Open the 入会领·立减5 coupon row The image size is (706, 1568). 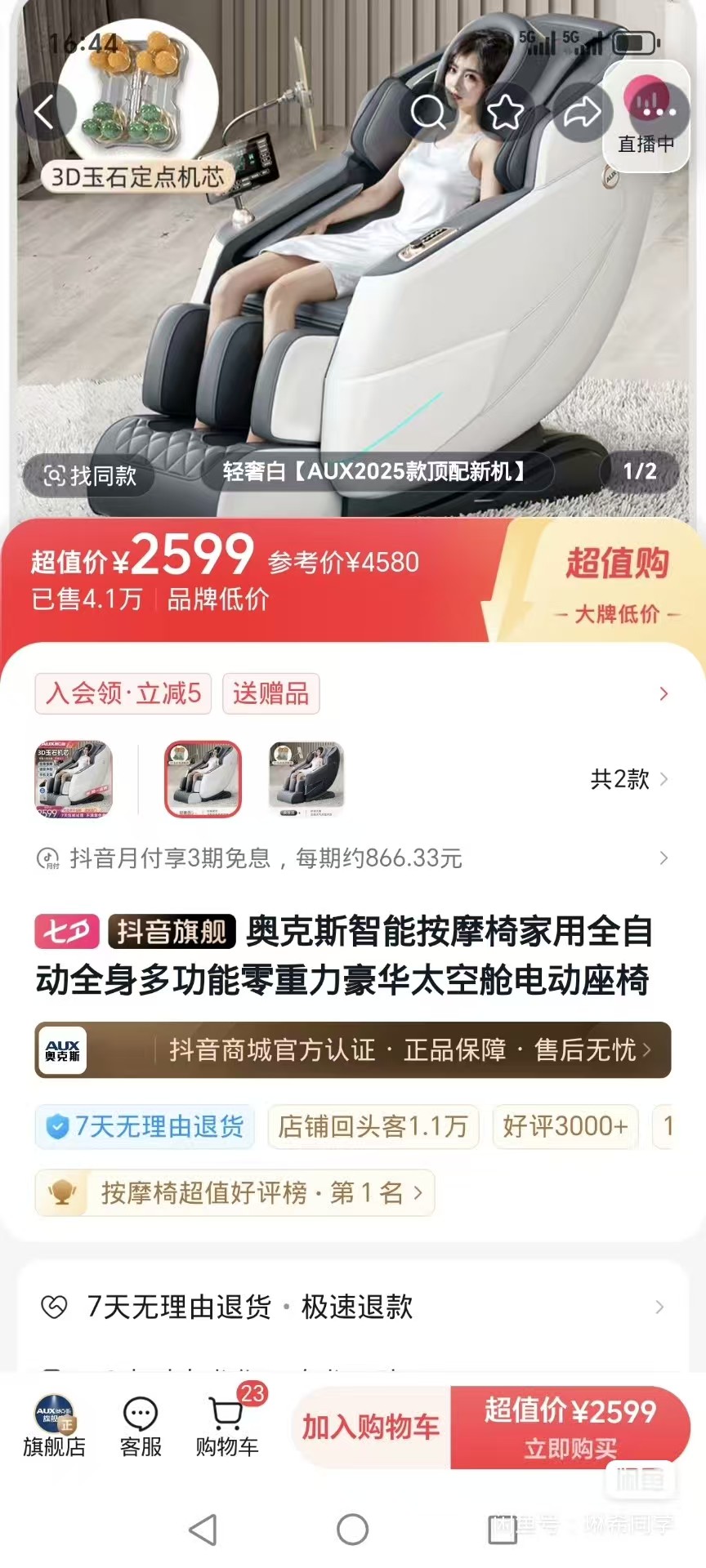(x=123, y=693)
